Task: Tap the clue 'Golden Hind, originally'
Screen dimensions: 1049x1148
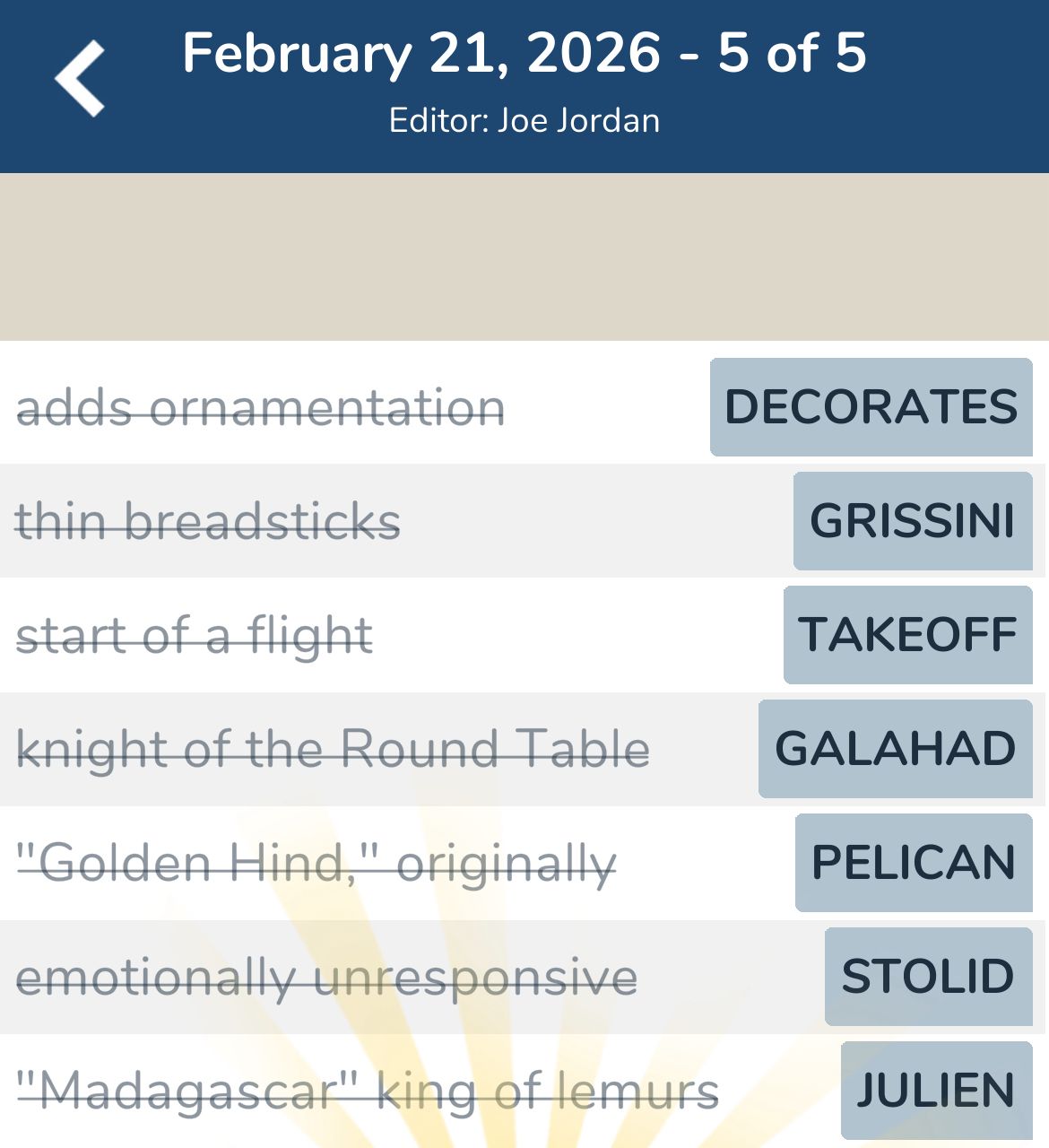Action: 318,863
